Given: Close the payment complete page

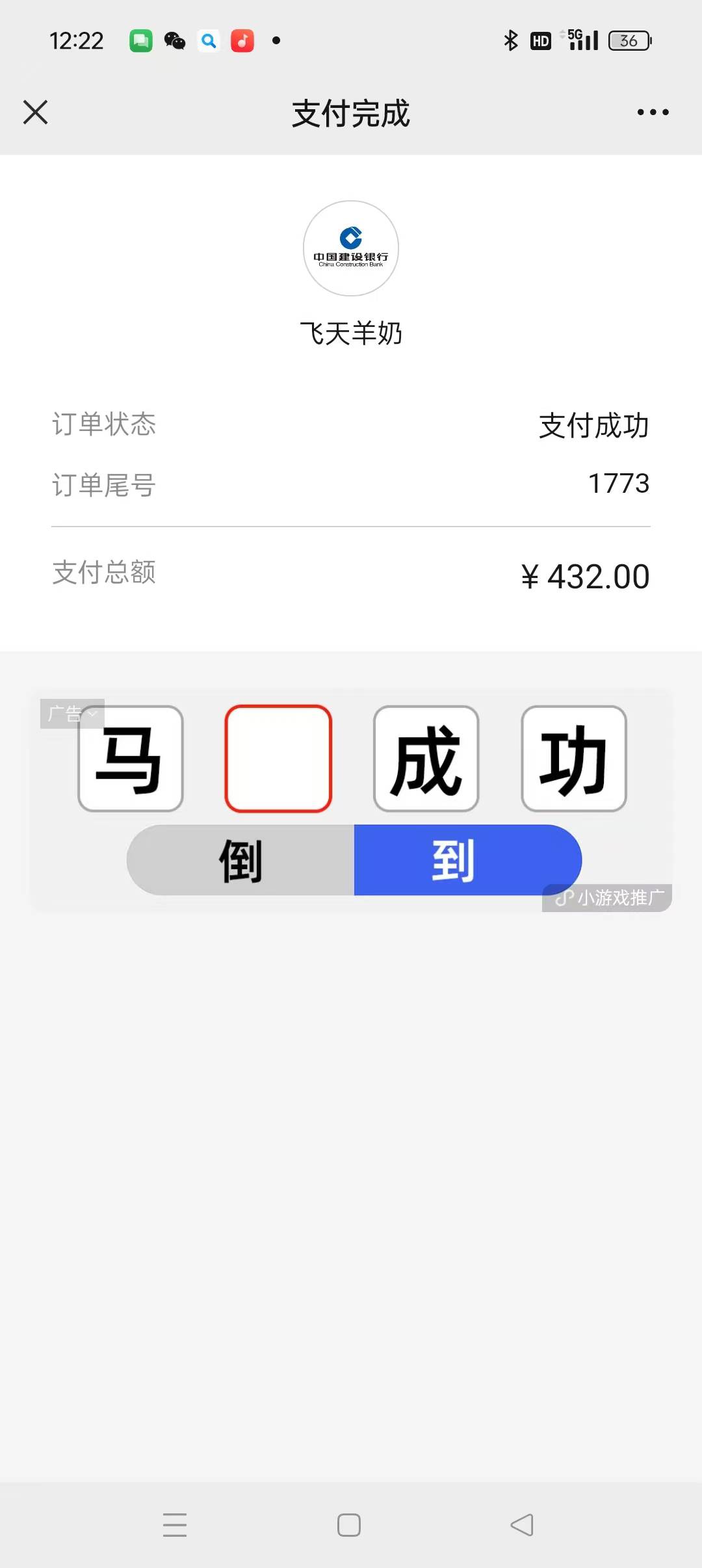Looking at the screenshot, I should (36, 112).
